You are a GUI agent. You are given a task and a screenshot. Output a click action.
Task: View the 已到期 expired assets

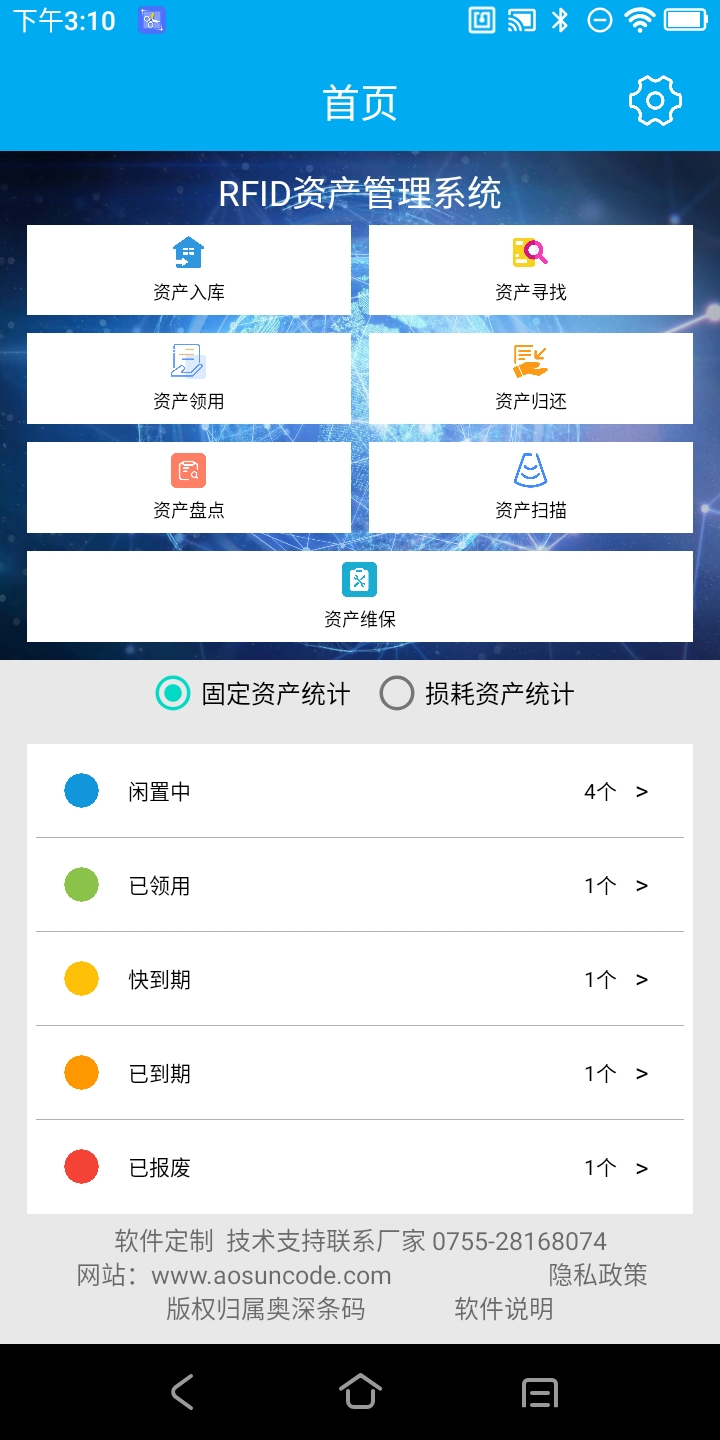360,1073
